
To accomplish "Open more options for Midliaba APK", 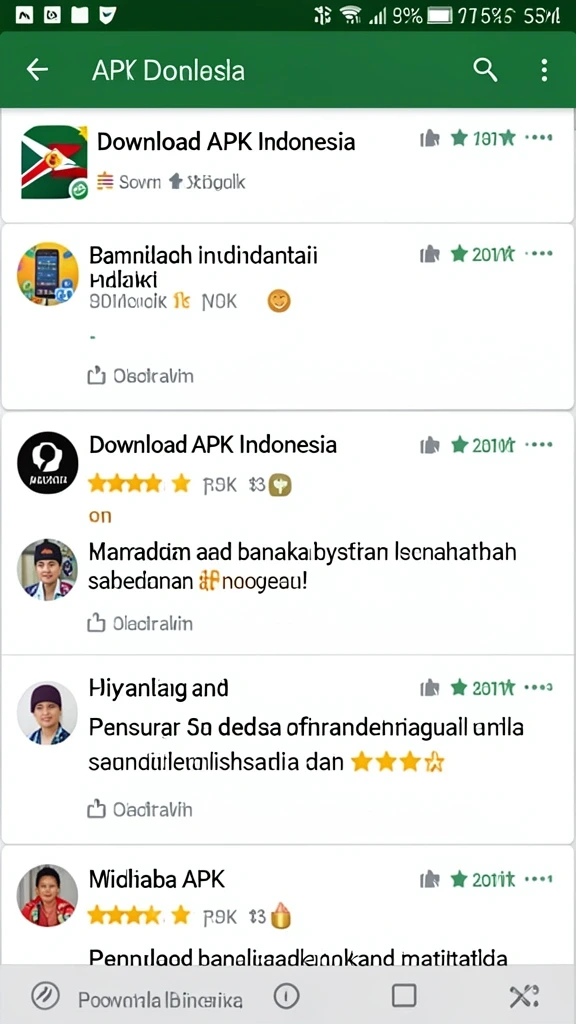I will (x=539, y=880).
